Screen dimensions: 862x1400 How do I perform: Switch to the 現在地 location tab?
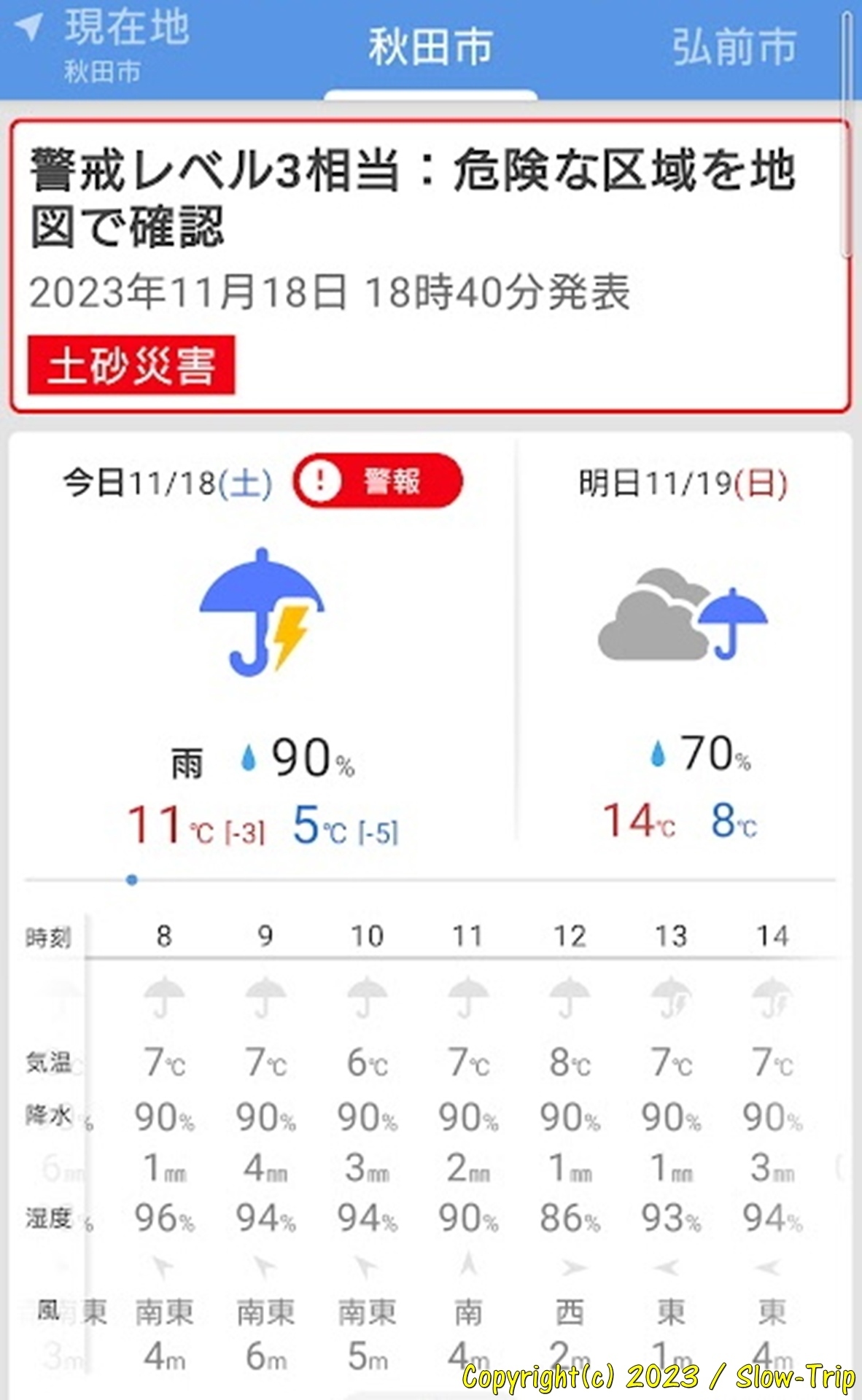[x=102, y=47]
